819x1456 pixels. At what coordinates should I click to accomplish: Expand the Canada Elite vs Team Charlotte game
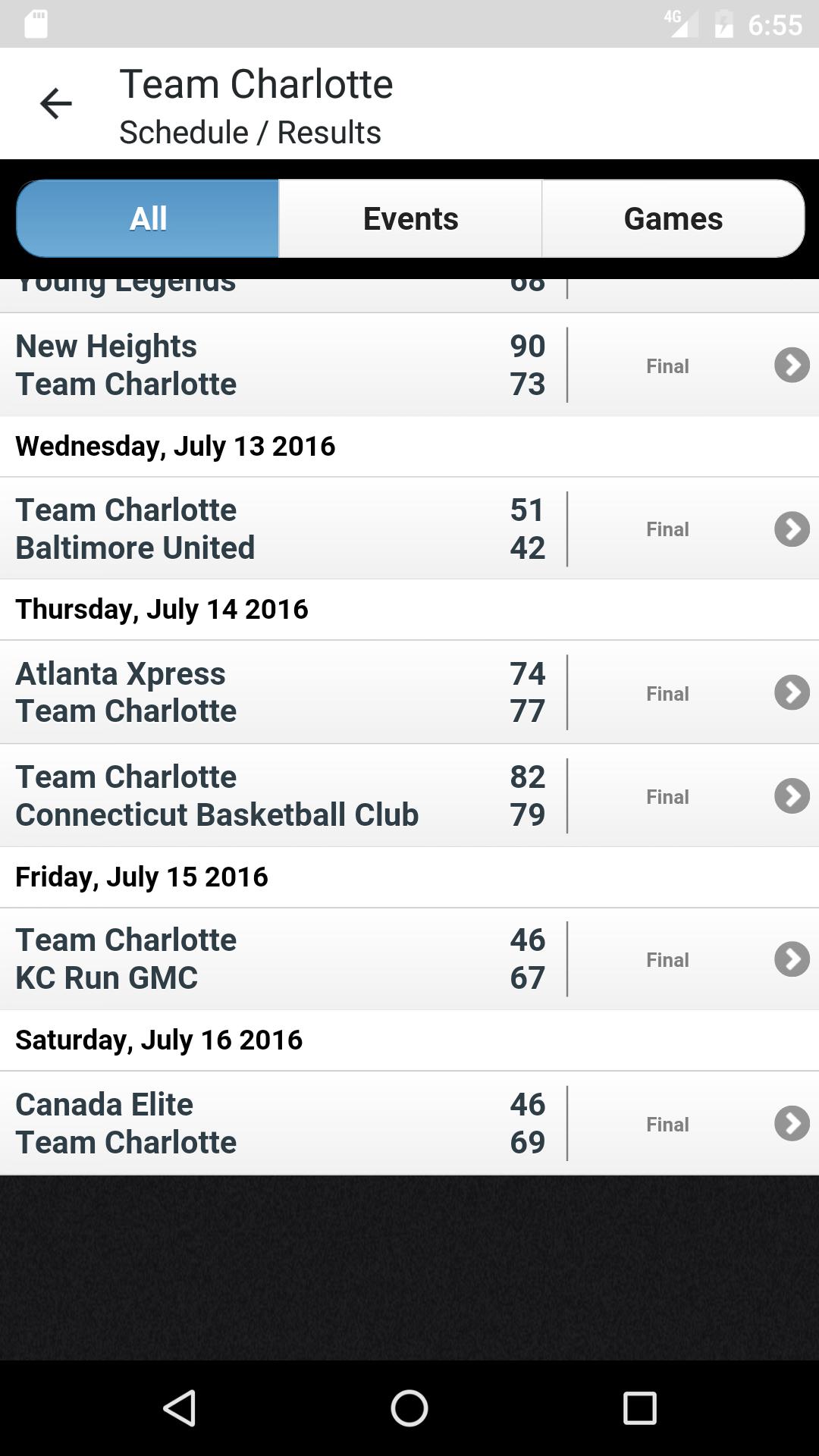(792, 1123)
